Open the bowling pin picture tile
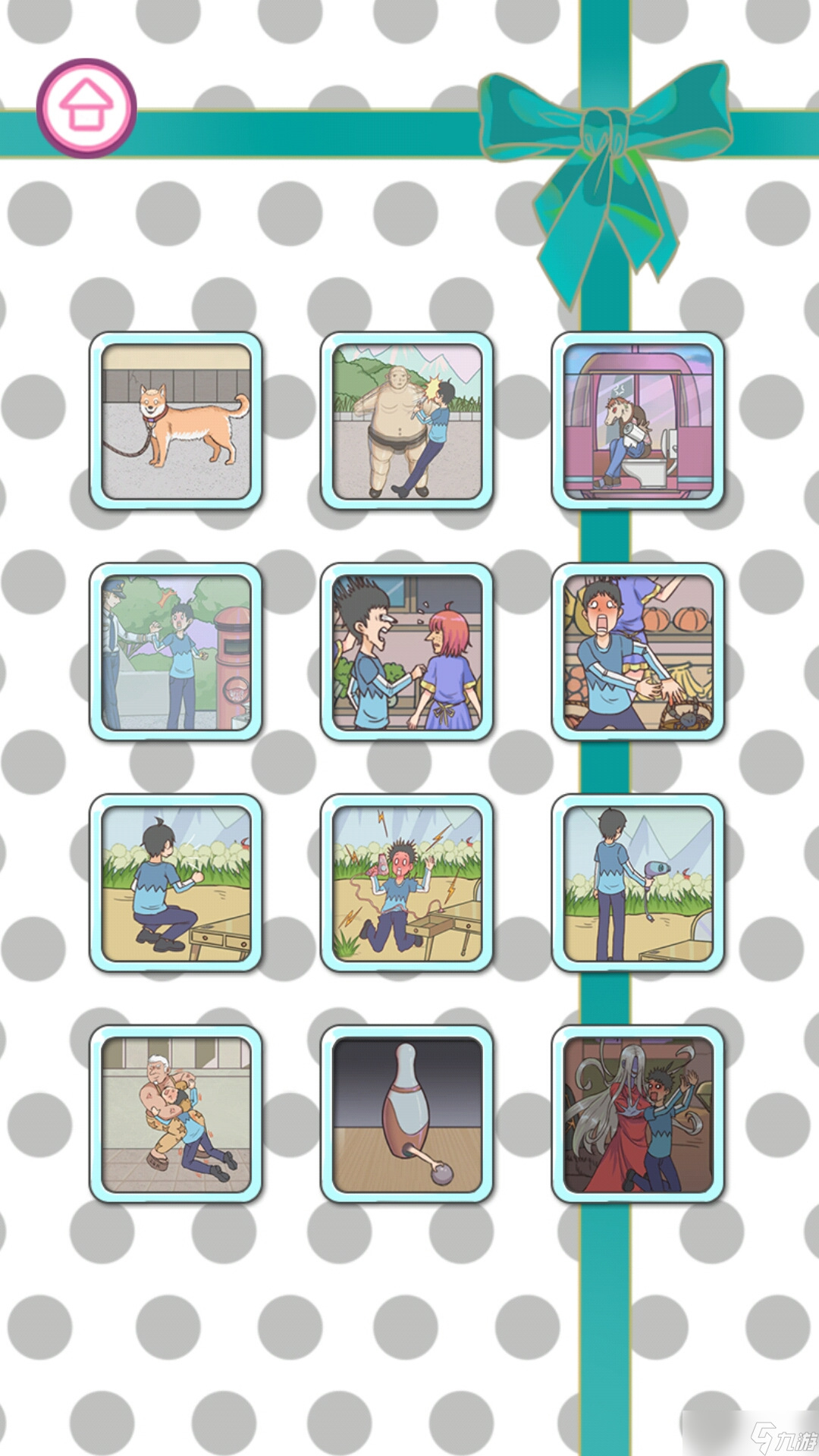The image size is (819, 1456). click(407, 1115)
